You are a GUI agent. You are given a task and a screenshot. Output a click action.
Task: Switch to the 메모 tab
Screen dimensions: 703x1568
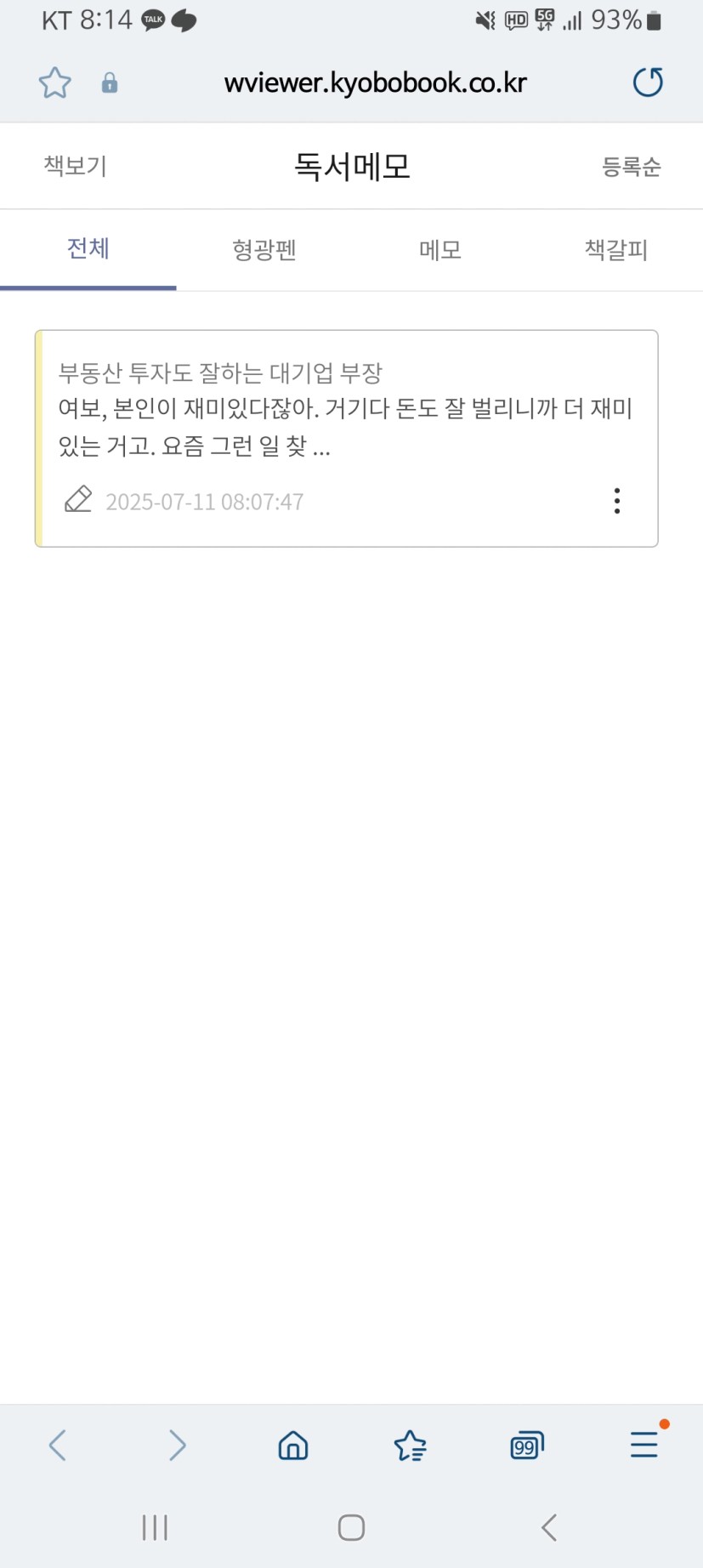coord(440,250)
